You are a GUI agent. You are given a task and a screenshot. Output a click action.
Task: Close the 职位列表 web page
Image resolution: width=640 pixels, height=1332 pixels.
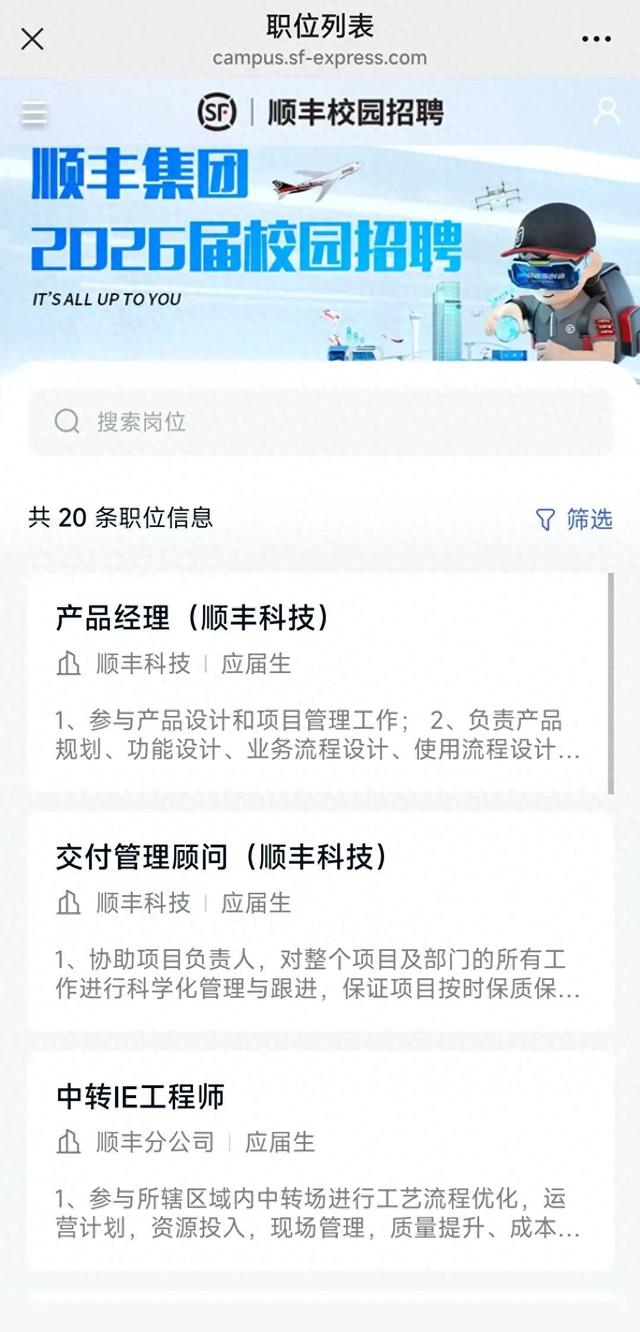click(x=32, y=39)
